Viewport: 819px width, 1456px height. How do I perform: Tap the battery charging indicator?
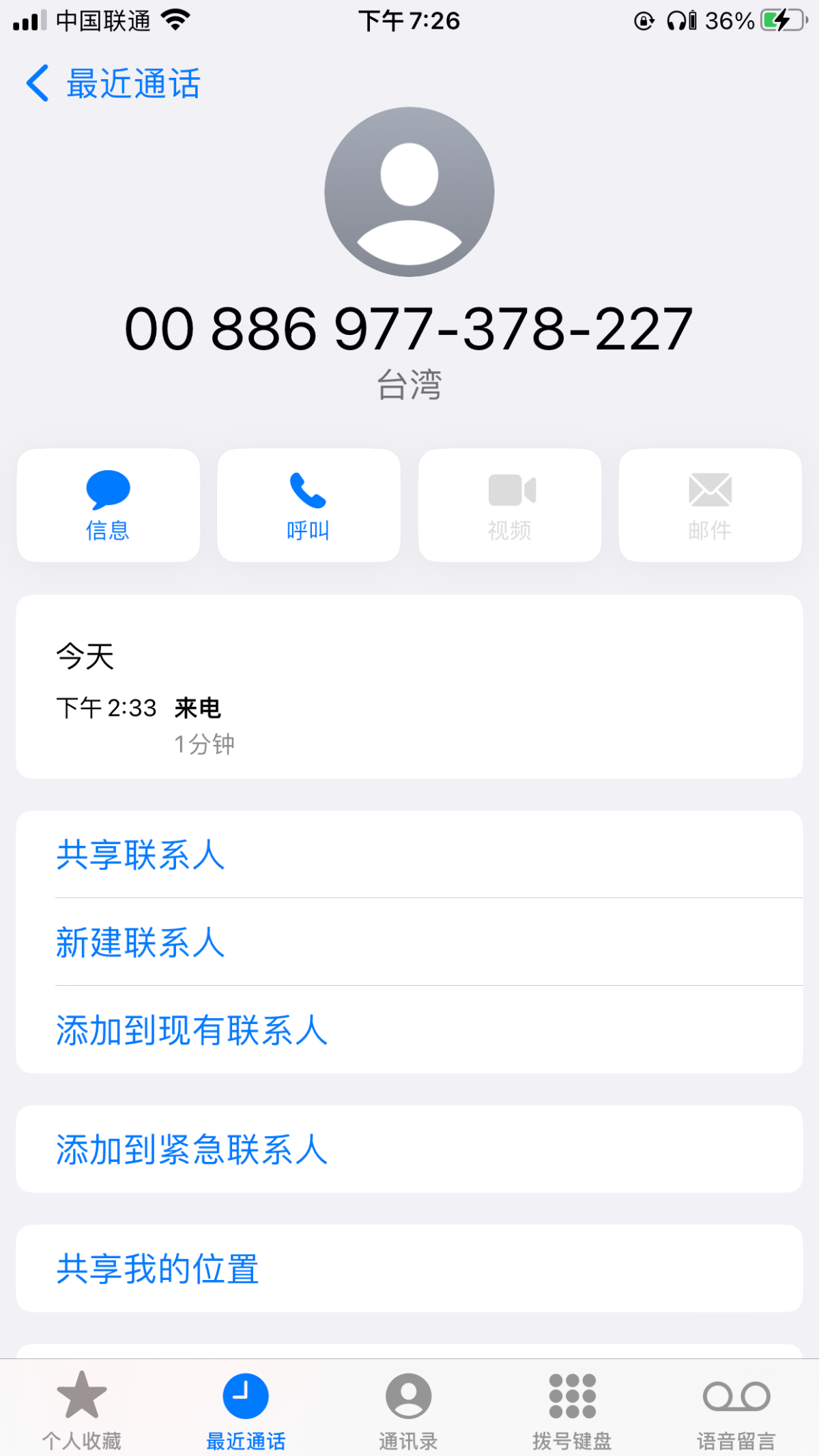tap(783, 20)
